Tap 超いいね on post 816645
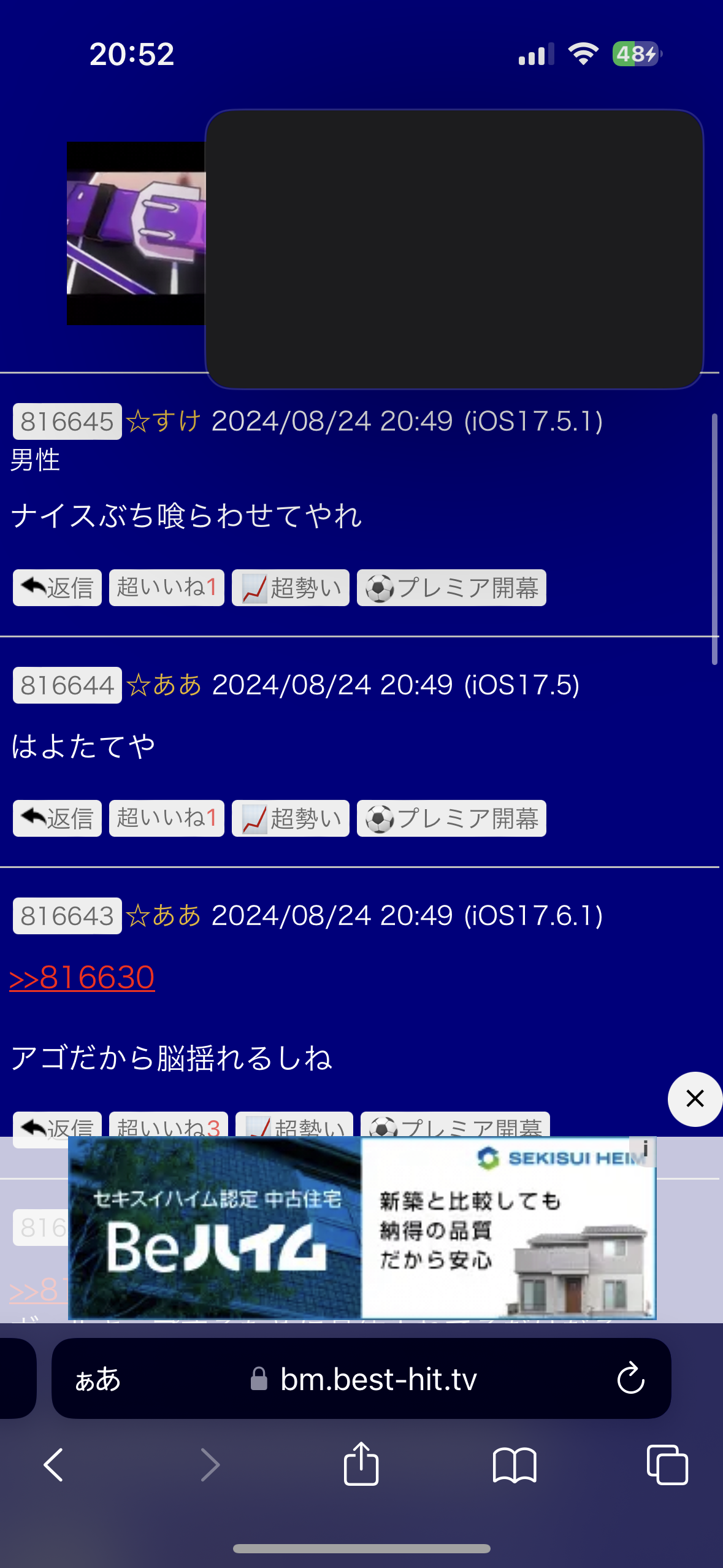The width and height of the screenshot is (723, 1568). [167, 588]
